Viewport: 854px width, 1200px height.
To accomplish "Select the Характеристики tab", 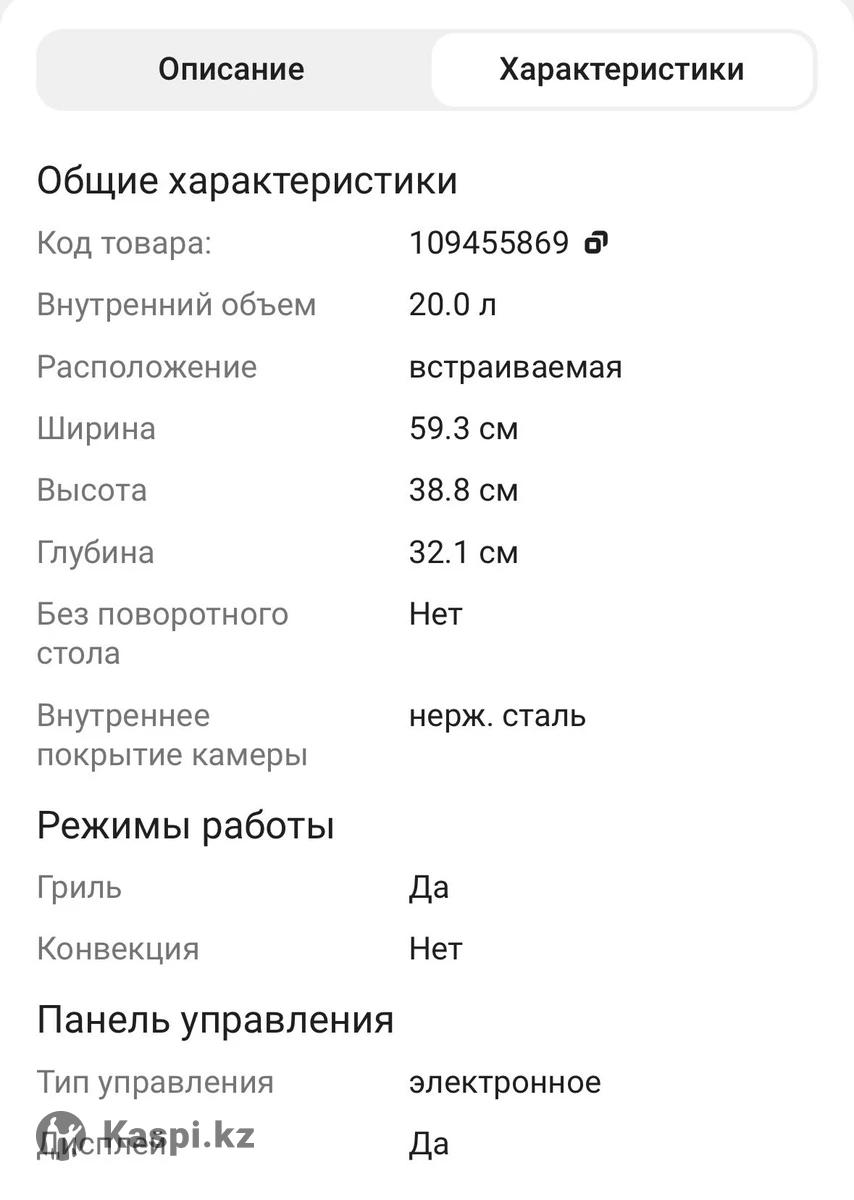I will (621, 70).
